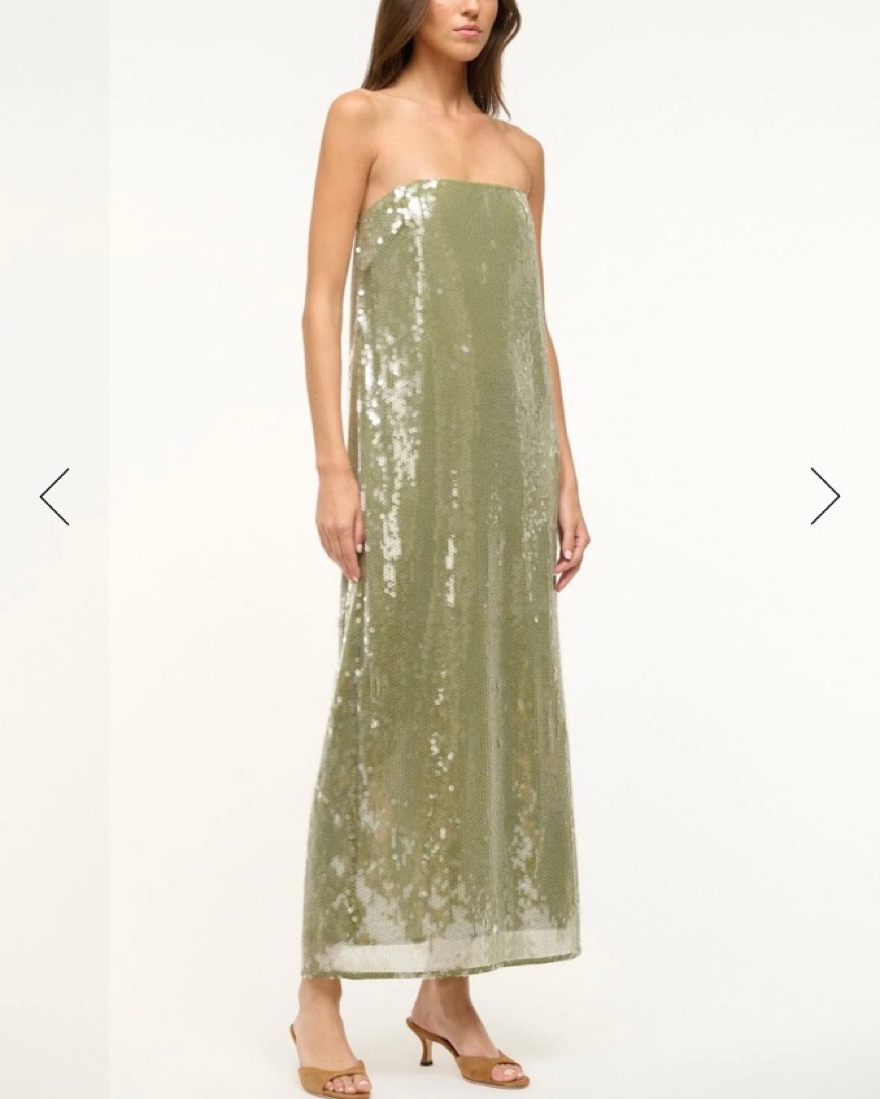Go back to the previous product photo
Image resolution: width=880 pixels, height=1099 pixels.
[55, 496]
